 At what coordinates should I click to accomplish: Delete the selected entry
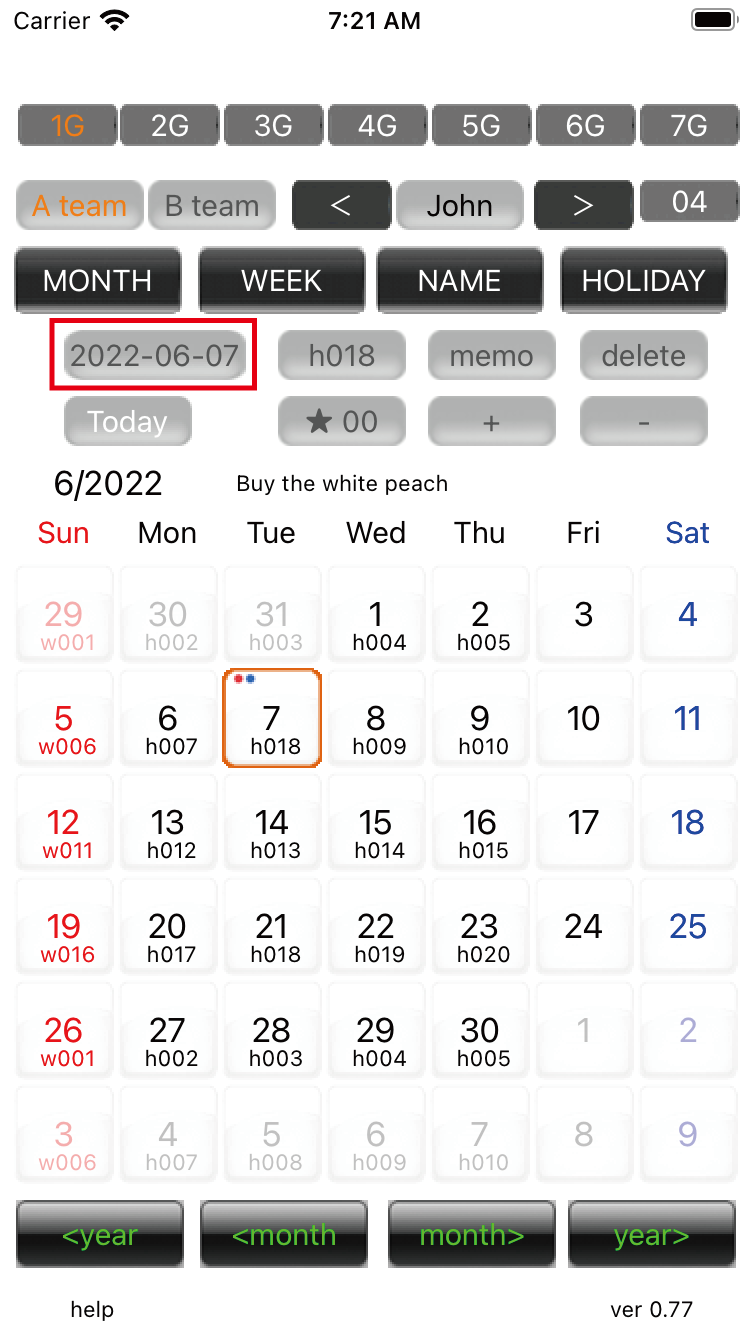point(643,355)
